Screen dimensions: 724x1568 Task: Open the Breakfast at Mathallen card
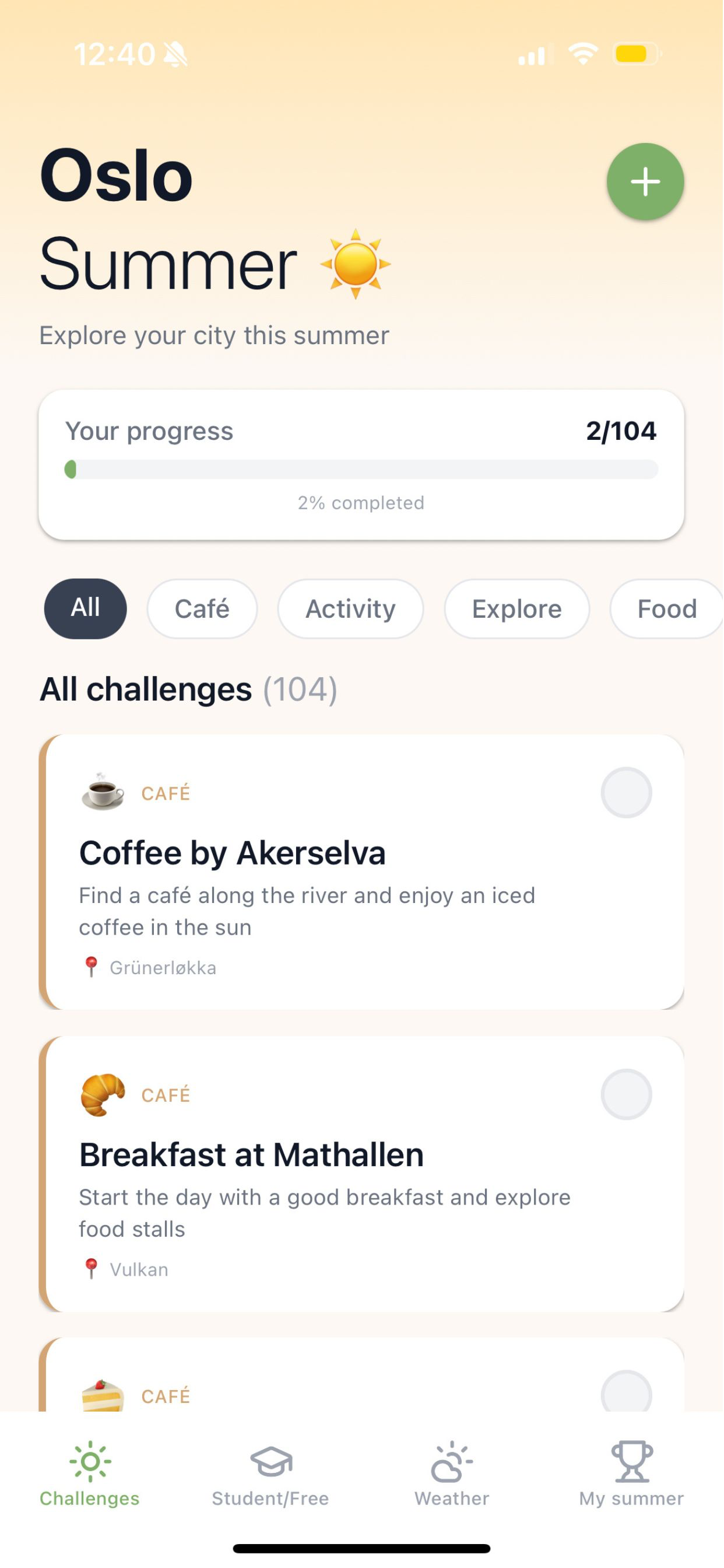pos(361,1174)
